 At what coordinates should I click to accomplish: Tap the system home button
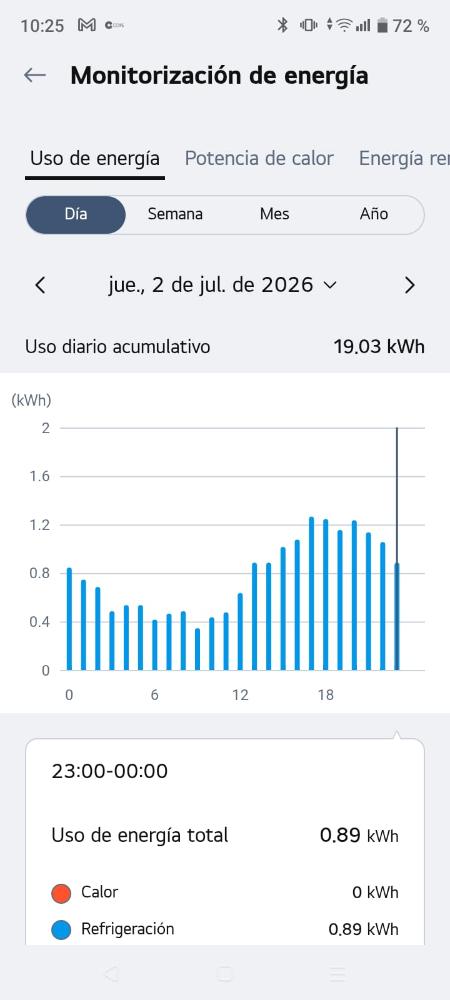pyautogui.click(x=224, y=973)
